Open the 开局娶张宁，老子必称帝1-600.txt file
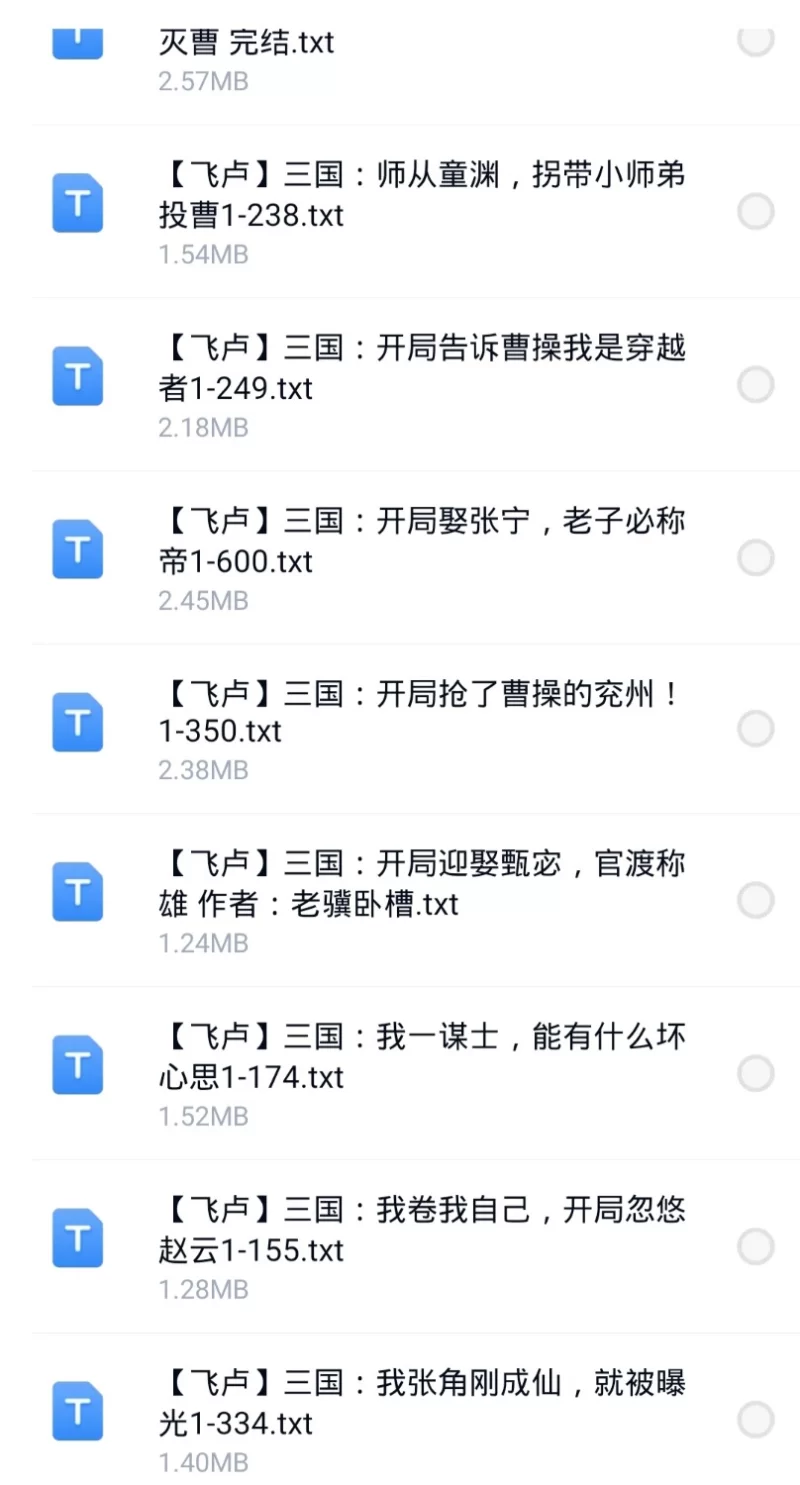This screenshot has width=800, height=1485. [420, 541]
